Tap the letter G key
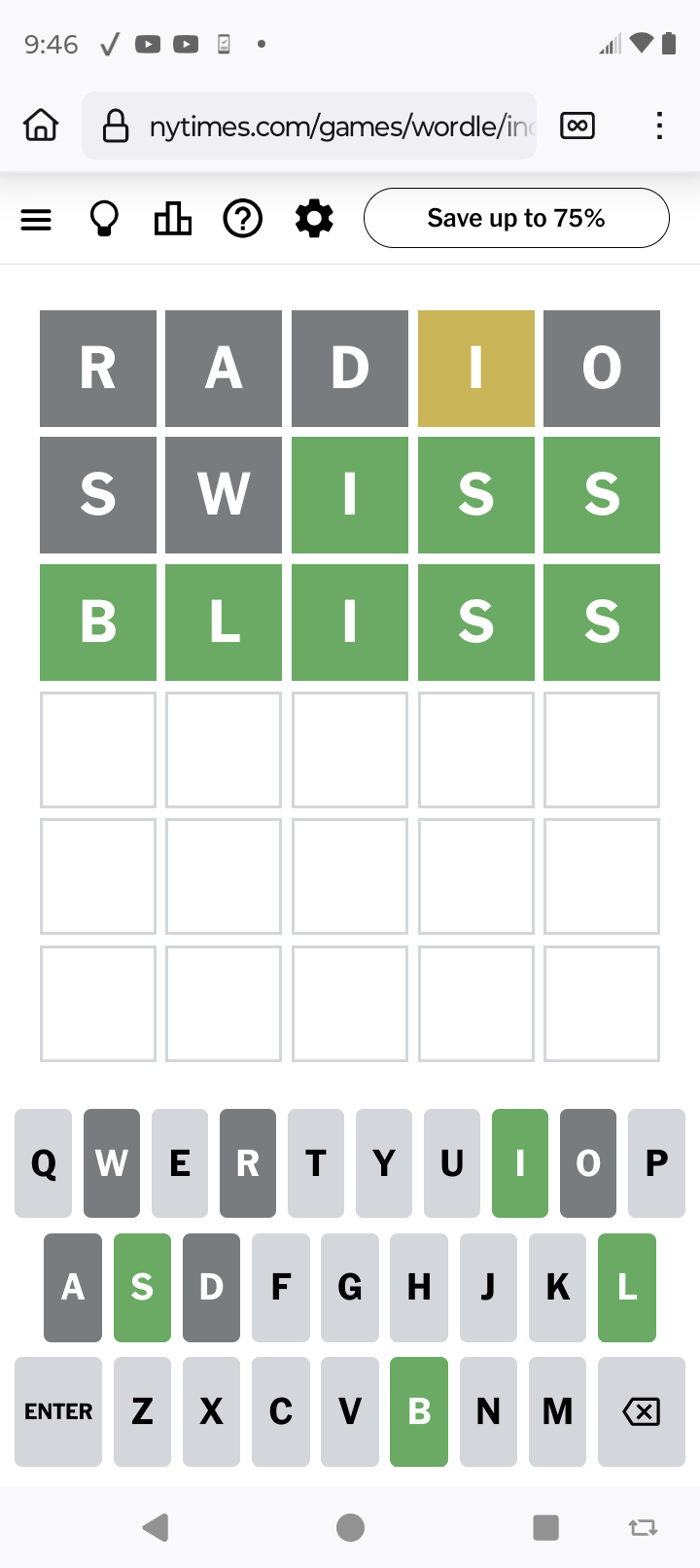Image resolution: width=700 pixels, height=1568 pixels. 350,1288
